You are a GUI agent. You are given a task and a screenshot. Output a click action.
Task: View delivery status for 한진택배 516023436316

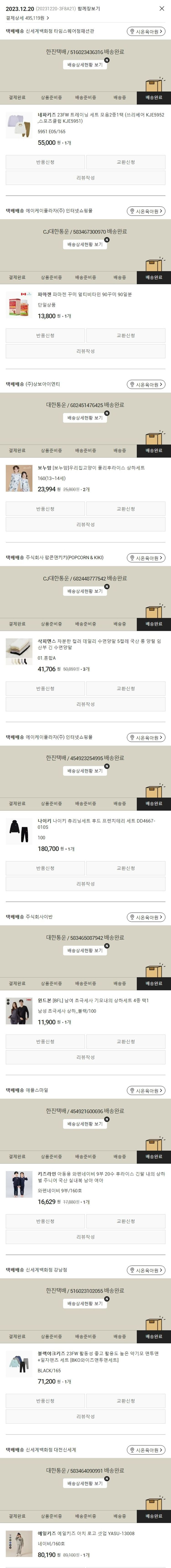point(85,65)
